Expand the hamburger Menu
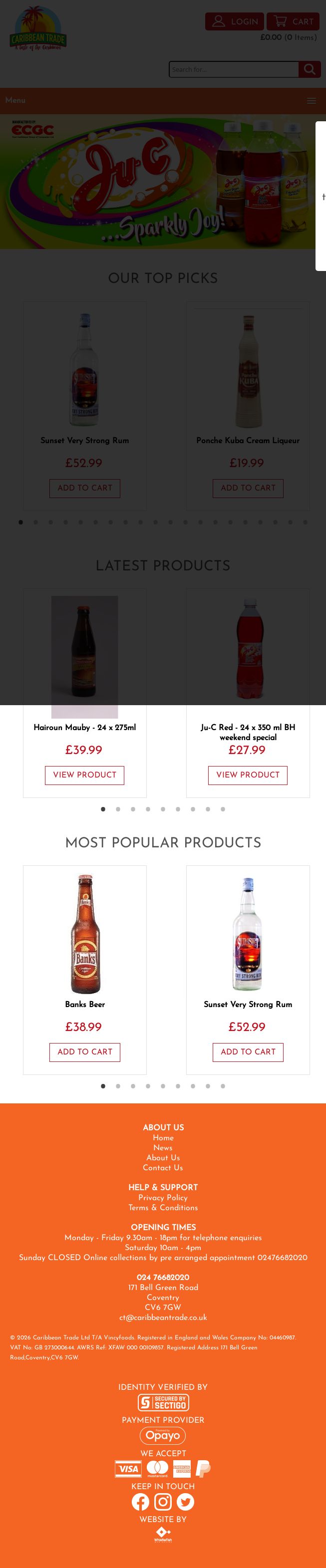Viewport: 326px width, 1568px height. [312, 101]
